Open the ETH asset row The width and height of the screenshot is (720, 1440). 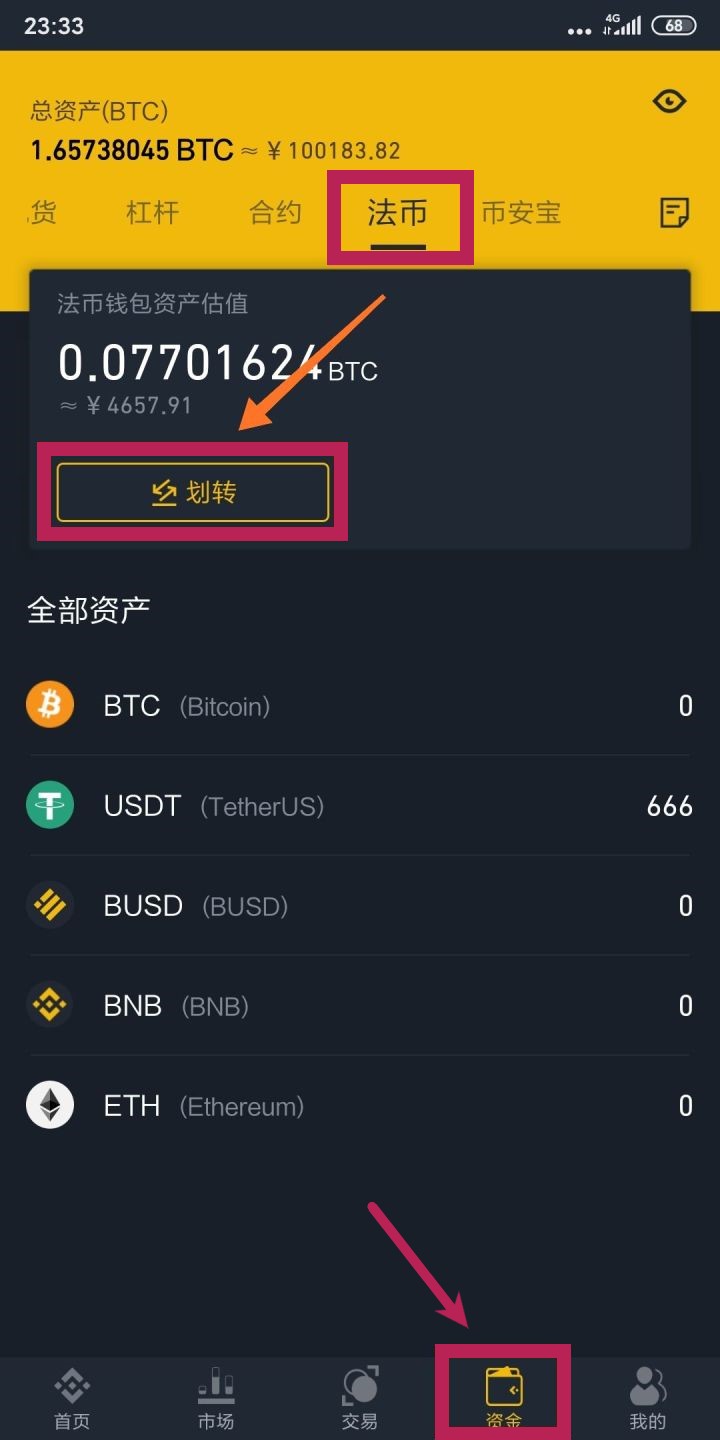(360, 1106)
